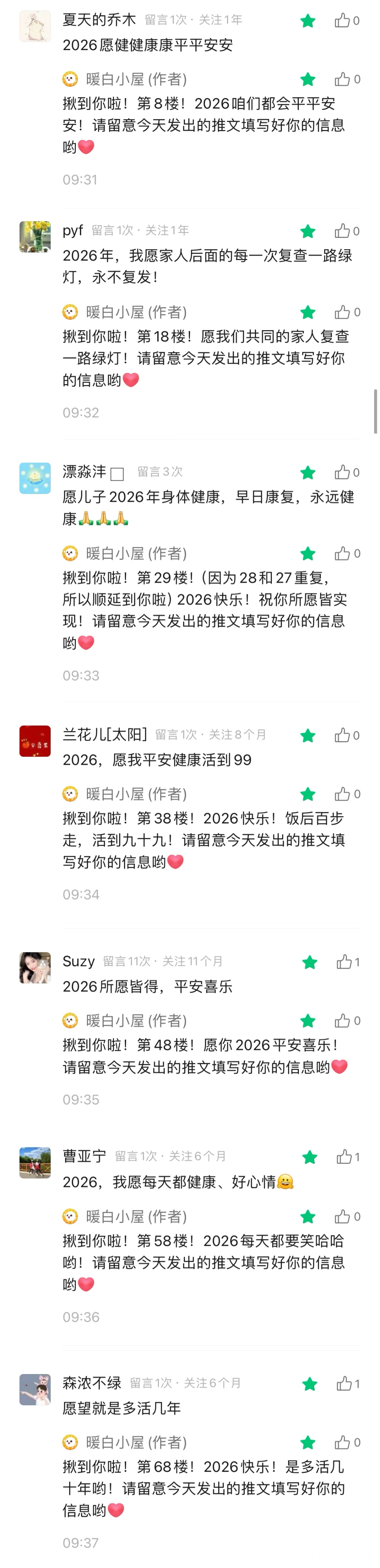Image resolution: width=380 pixels, height=1568 pixels.
Task: Like the author's reply mentioning 第8楼
Action: tap(342, 79)
